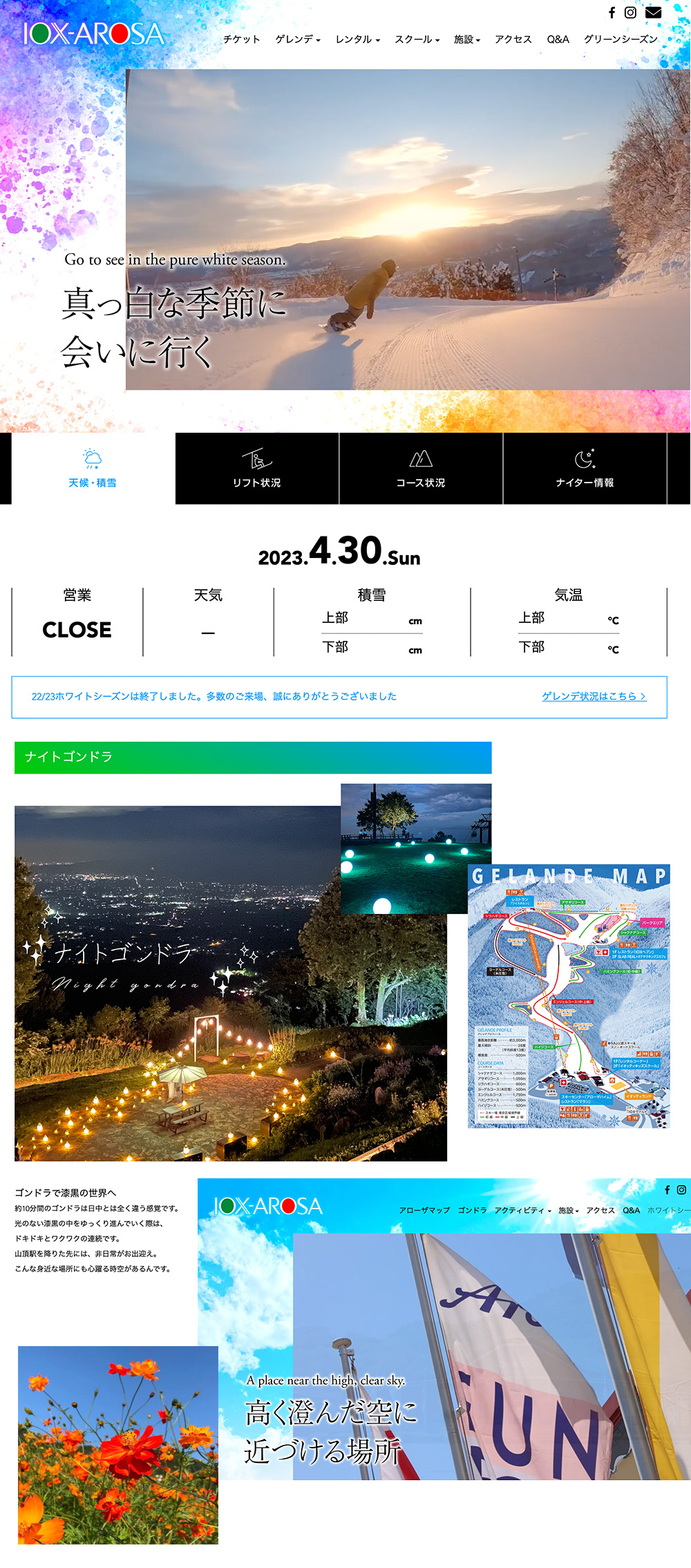This screenshot has height=1568, width=691.
Task: Go to the アクセス page in the top menu
Action: [x=513, y=39]
